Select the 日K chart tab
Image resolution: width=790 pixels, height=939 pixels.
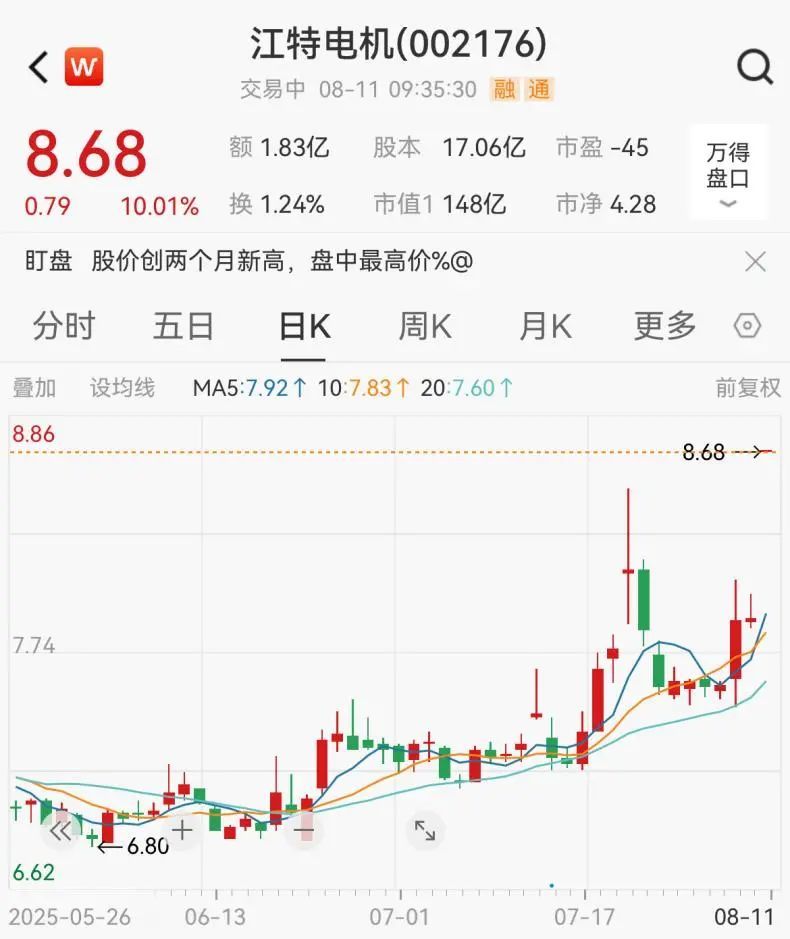(304, 326)
